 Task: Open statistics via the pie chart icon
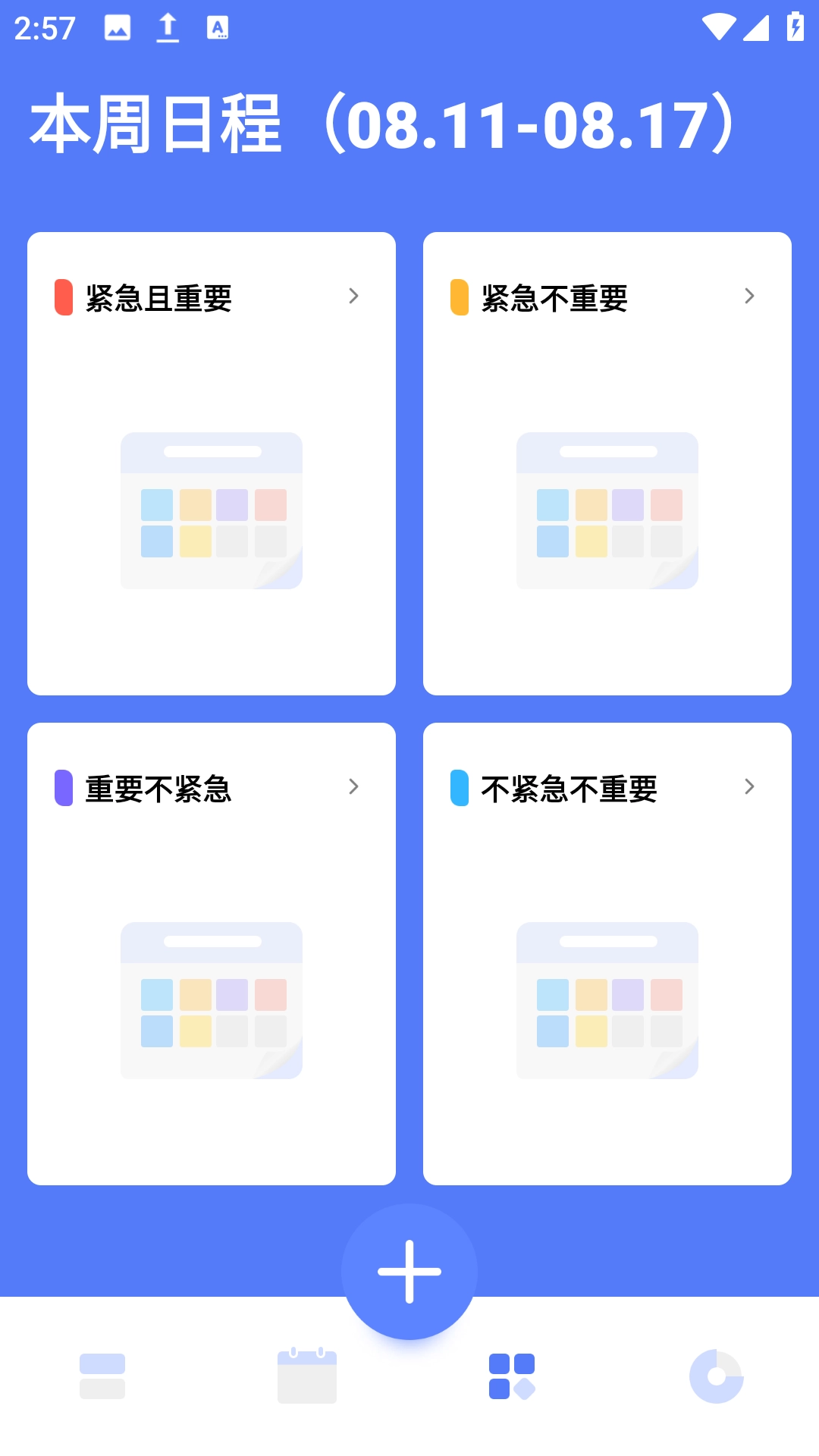(x=716, y=1376)
